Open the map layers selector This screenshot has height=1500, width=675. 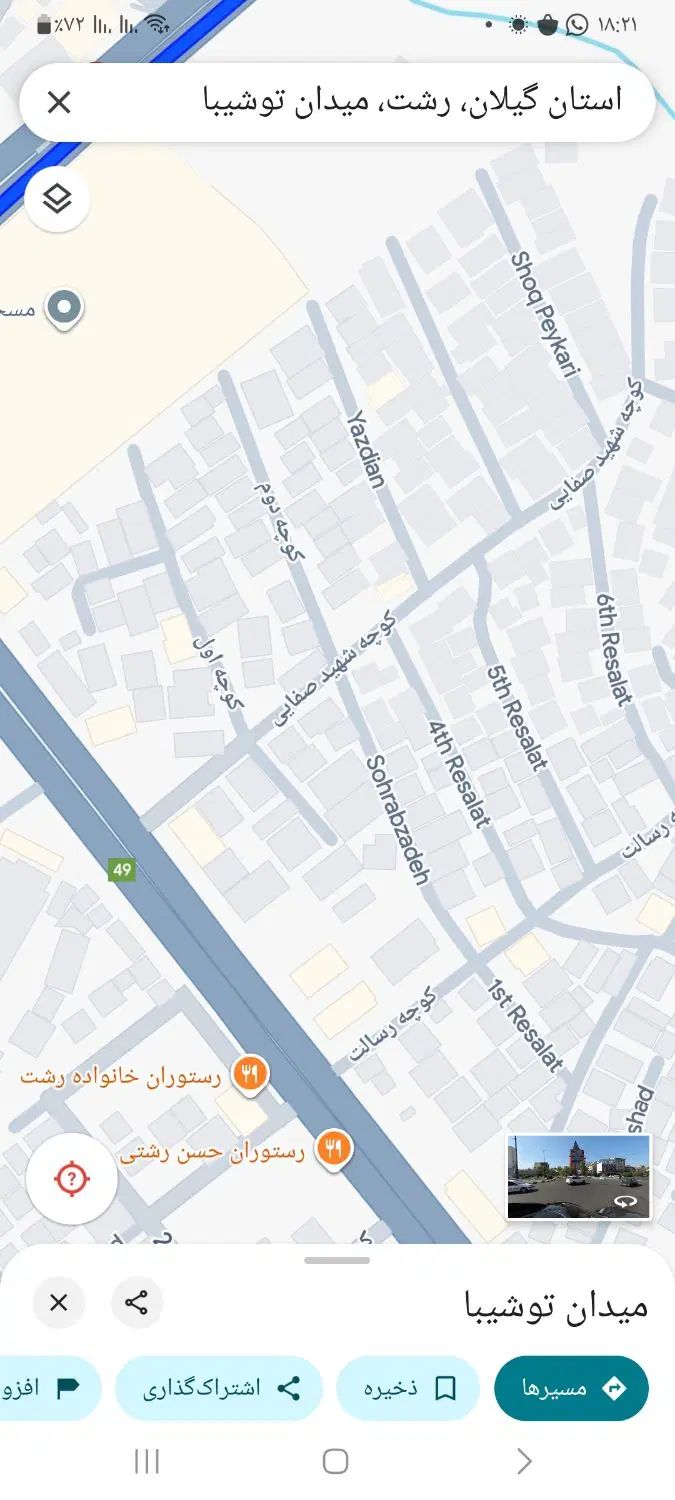(x=58, y=199)
